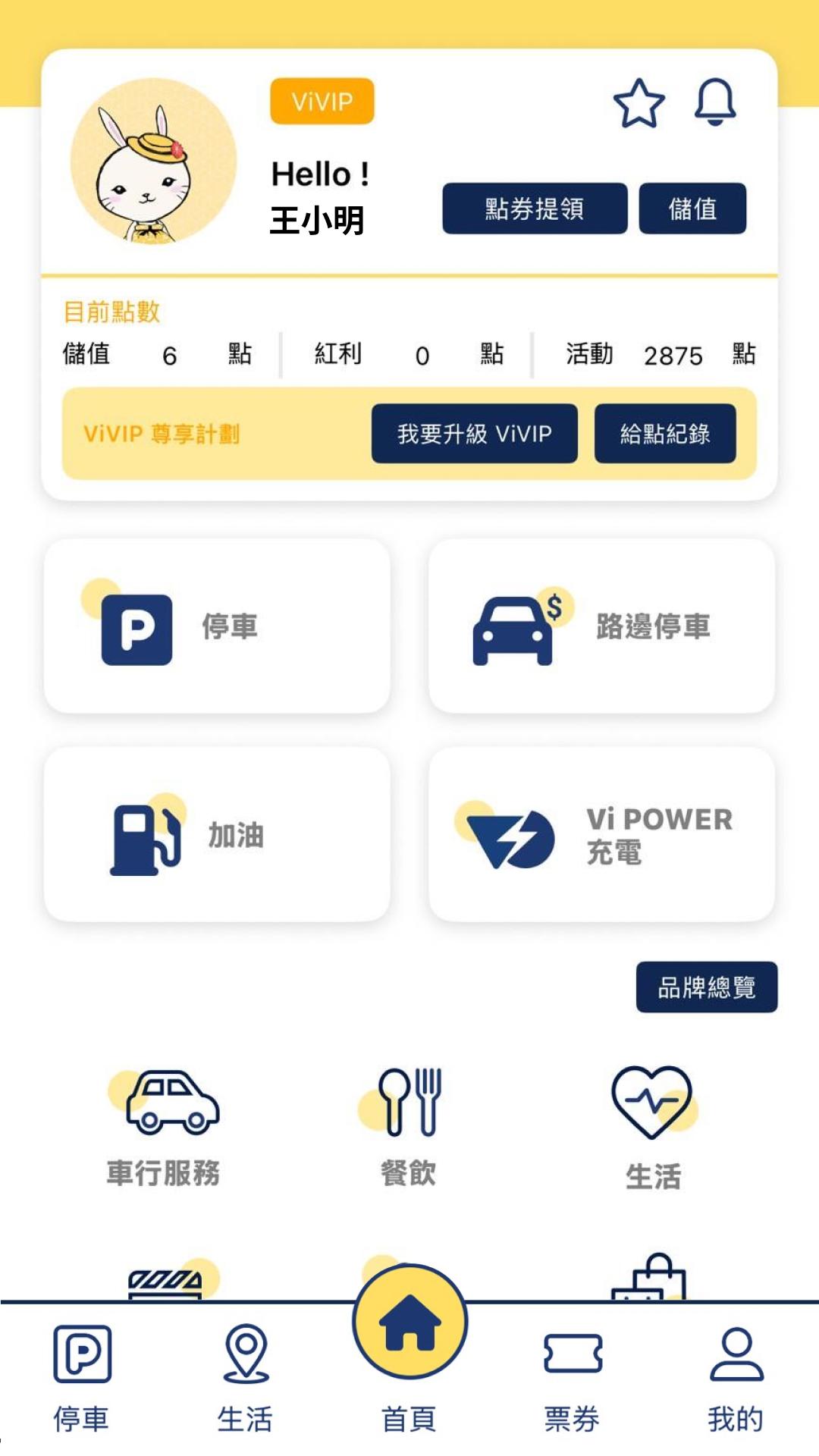The image size is (819, 1456).
Task: Tap the rabbit profile avatar
Action: coord(154,162)
